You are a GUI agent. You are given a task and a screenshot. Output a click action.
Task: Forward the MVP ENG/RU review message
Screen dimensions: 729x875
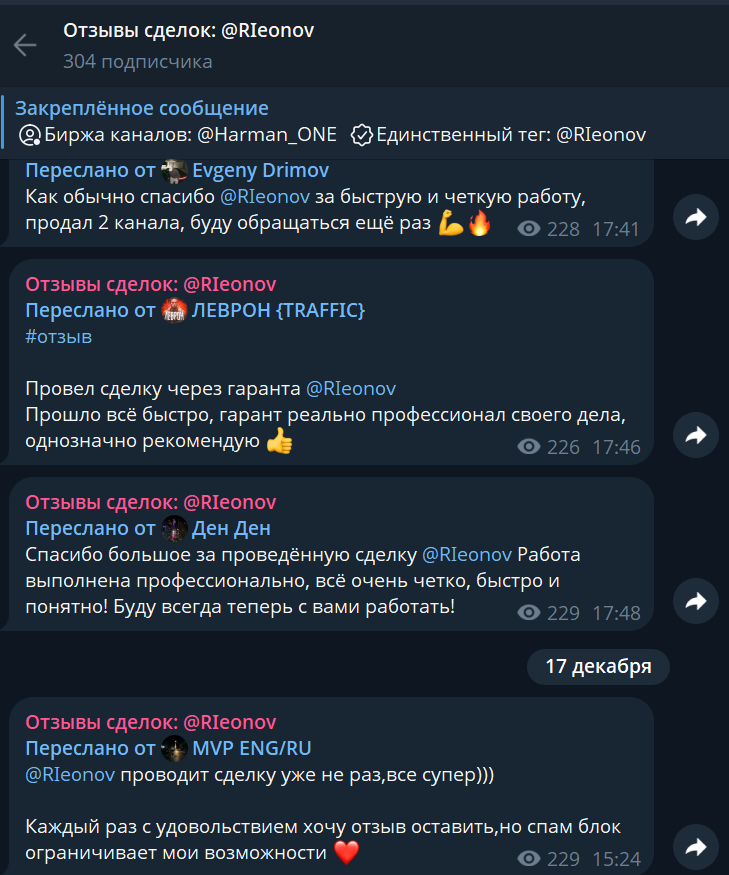pyautogui.click(x=695, y=847)
